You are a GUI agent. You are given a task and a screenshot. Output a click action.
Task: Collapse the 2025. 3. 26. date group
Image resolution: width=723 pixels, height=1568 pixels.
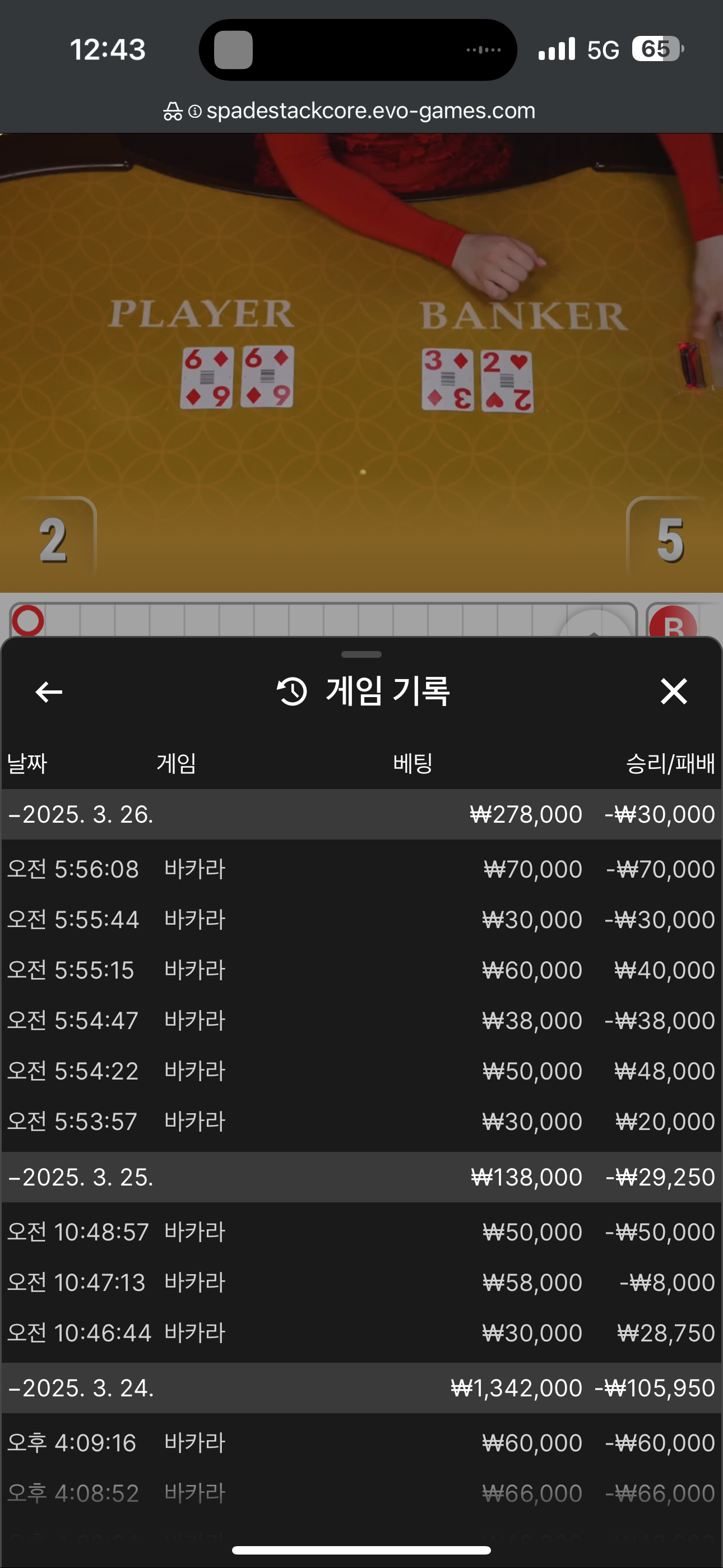tap(82, 814)
